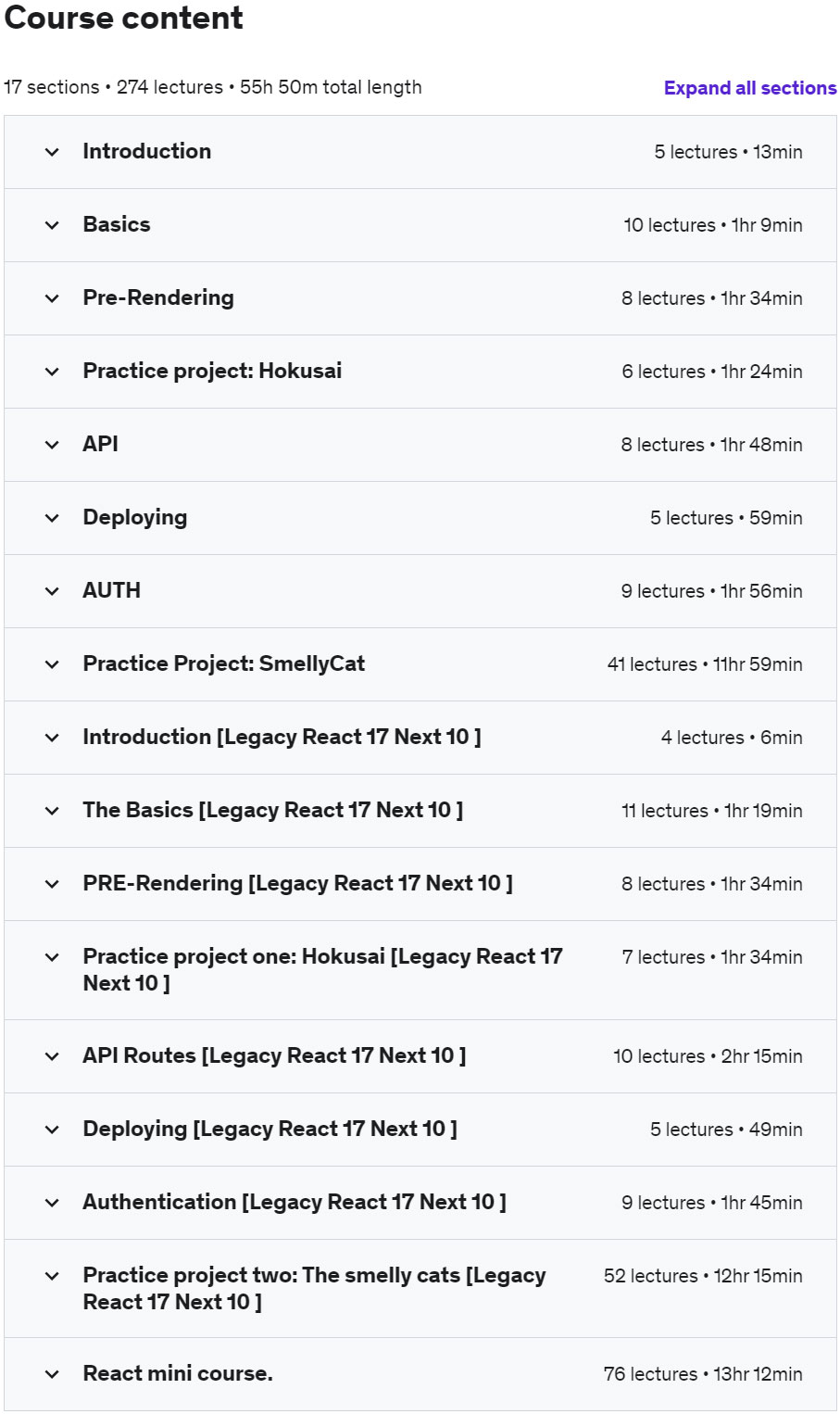
Task: Tap Expand all sections link
Action: click(750, 88)
